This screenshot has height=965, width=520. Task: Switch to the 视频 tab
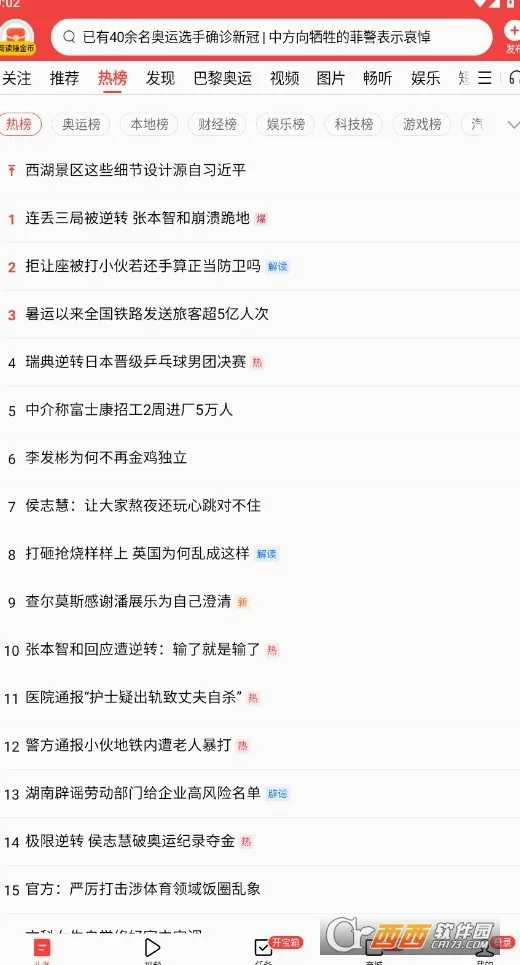(x=284, y=78)
